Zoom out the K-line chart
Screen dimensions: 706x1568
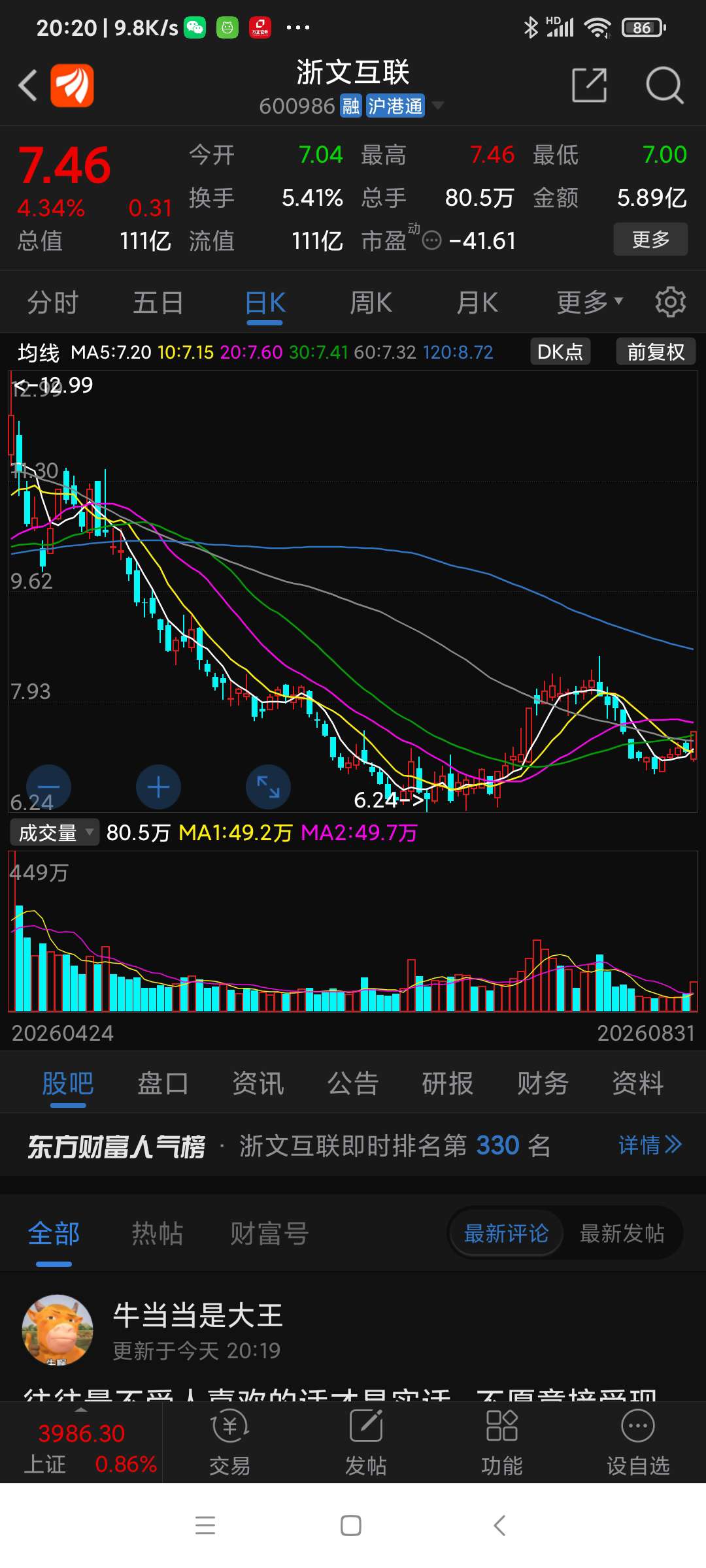48,787
